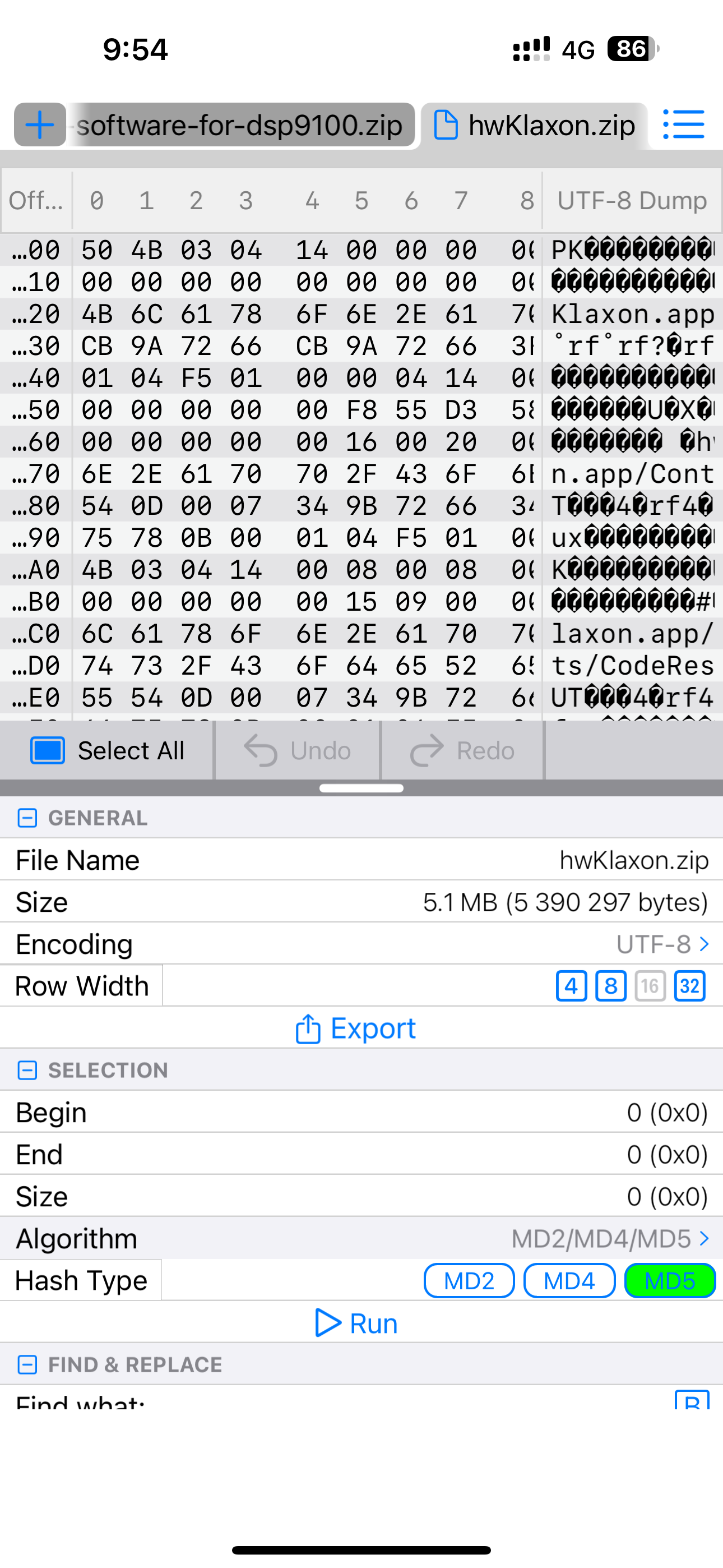Set row width to 4

[572, 986]
